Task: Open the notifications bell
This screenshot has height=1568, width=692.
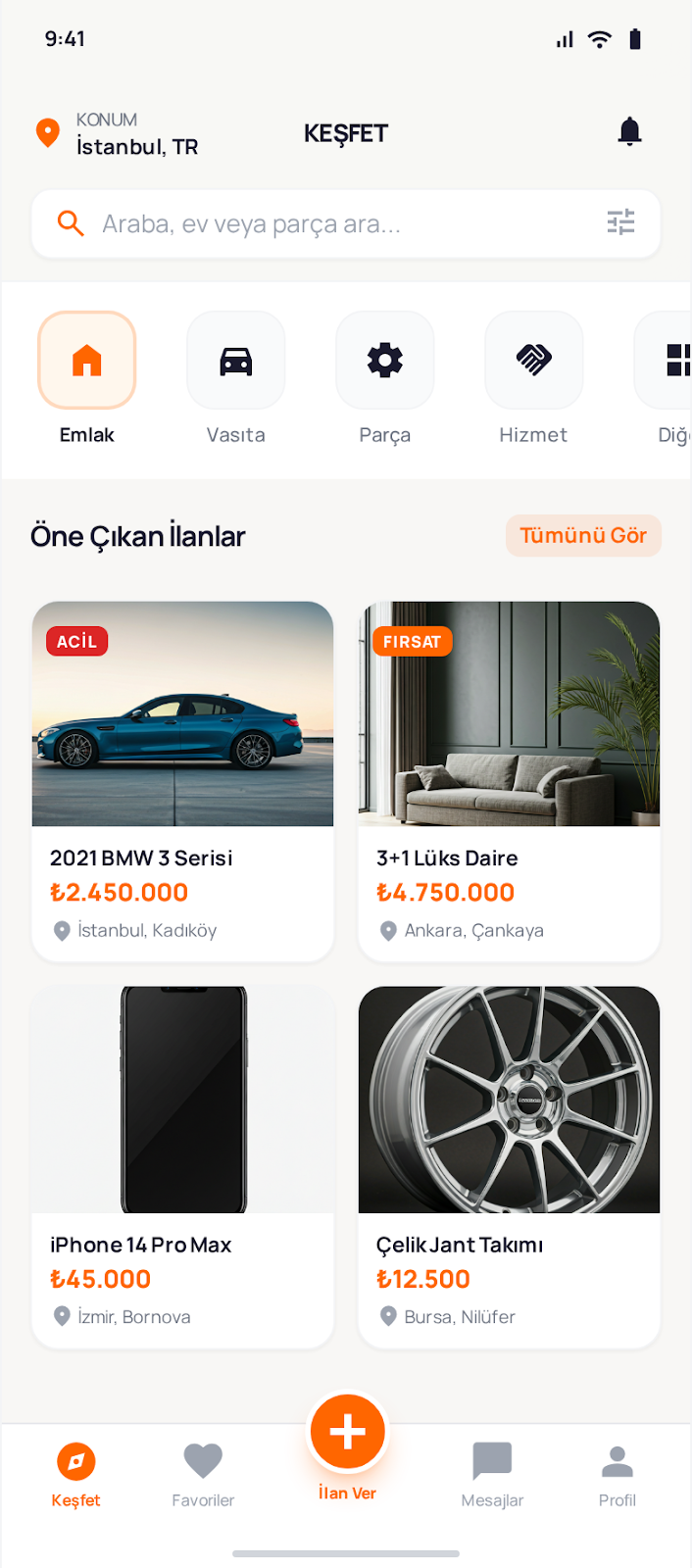Action: coord(629,131)
